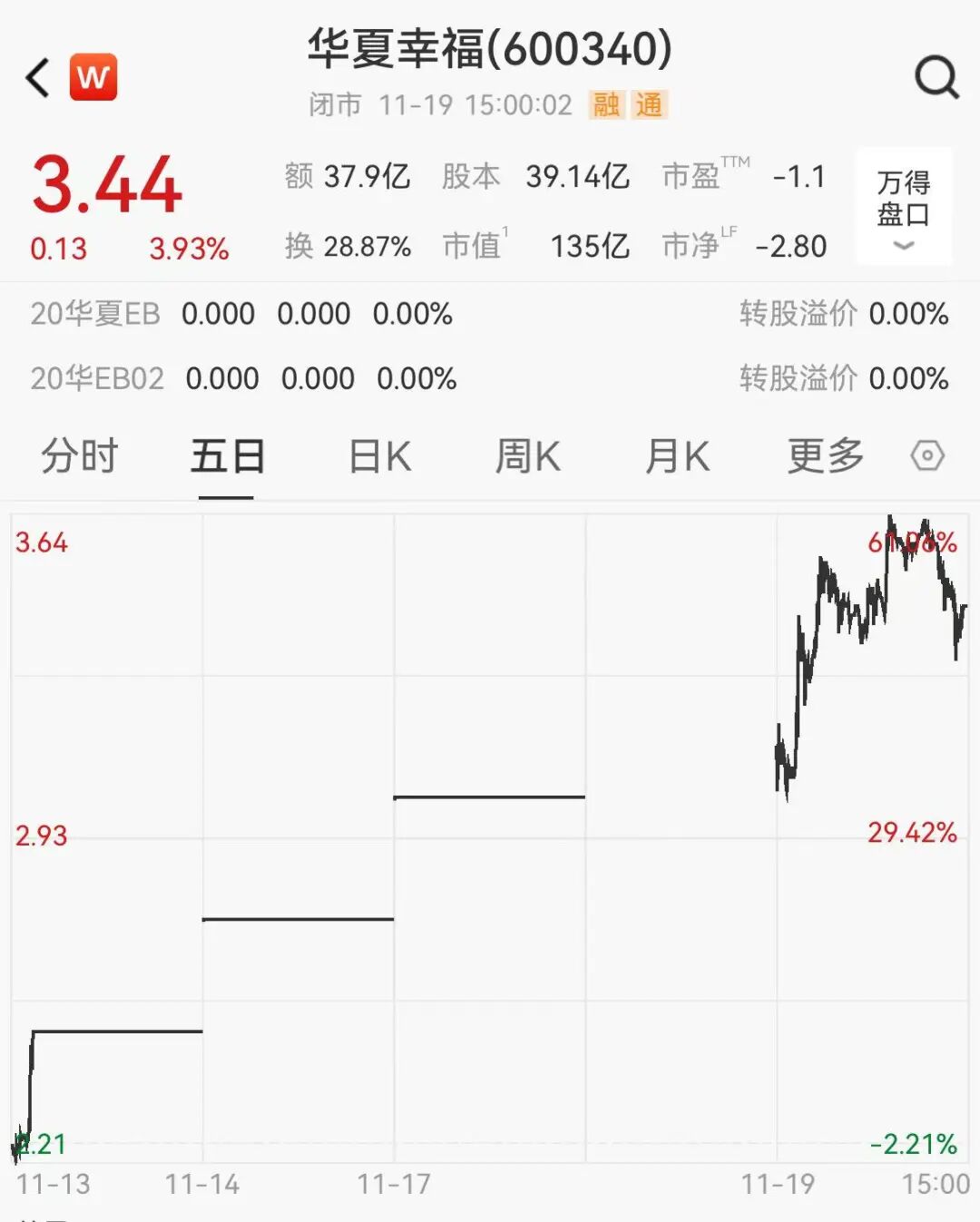980x1222 pixels.
Task: Open the 20华夏EB bond row
Action: pos(95,314)
